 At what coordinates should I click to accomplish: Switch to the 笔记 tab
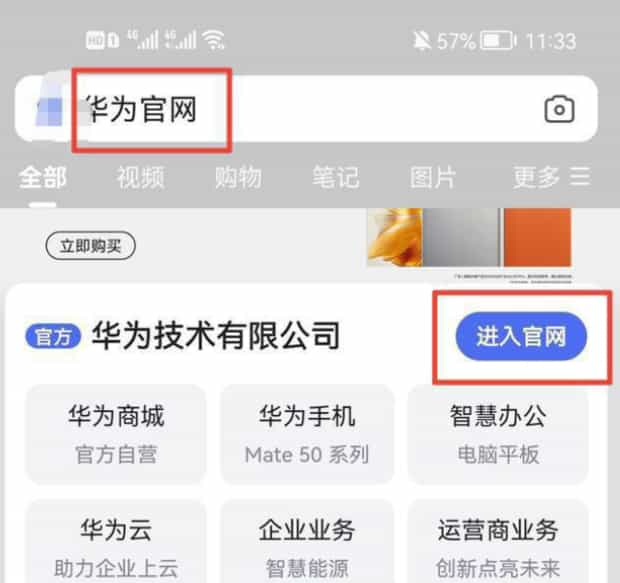335,178
